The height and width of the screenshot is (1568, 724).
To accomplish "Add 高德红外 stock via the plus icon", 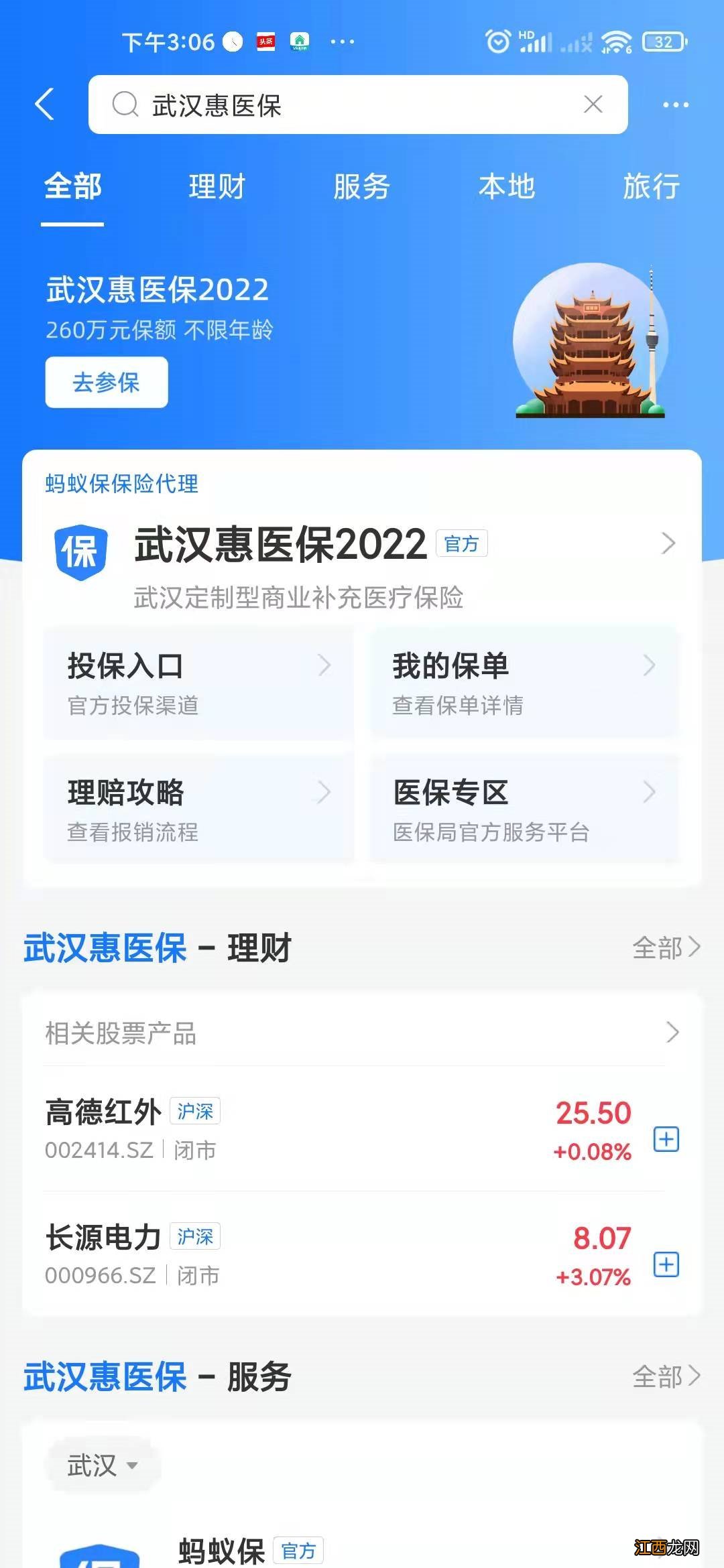I will (666, 1139).
